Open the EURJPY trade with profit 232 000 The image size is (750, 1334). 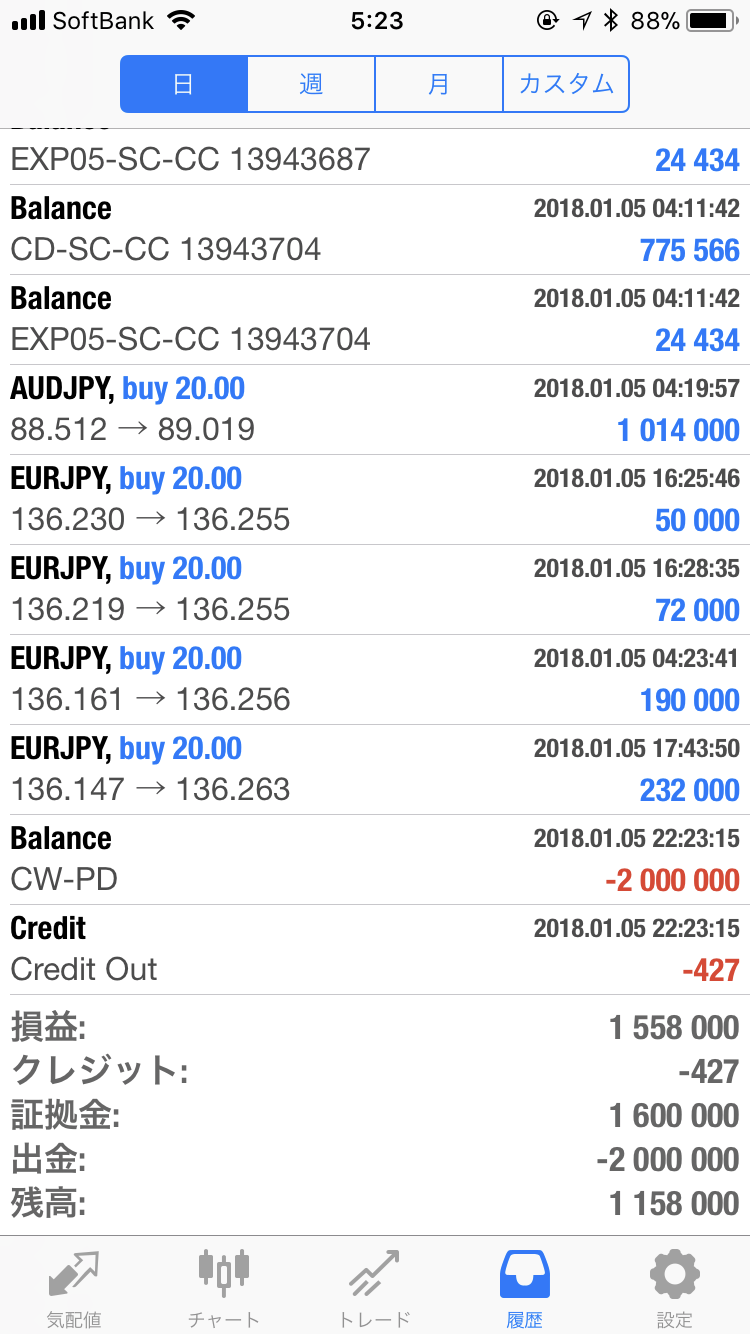375,770
